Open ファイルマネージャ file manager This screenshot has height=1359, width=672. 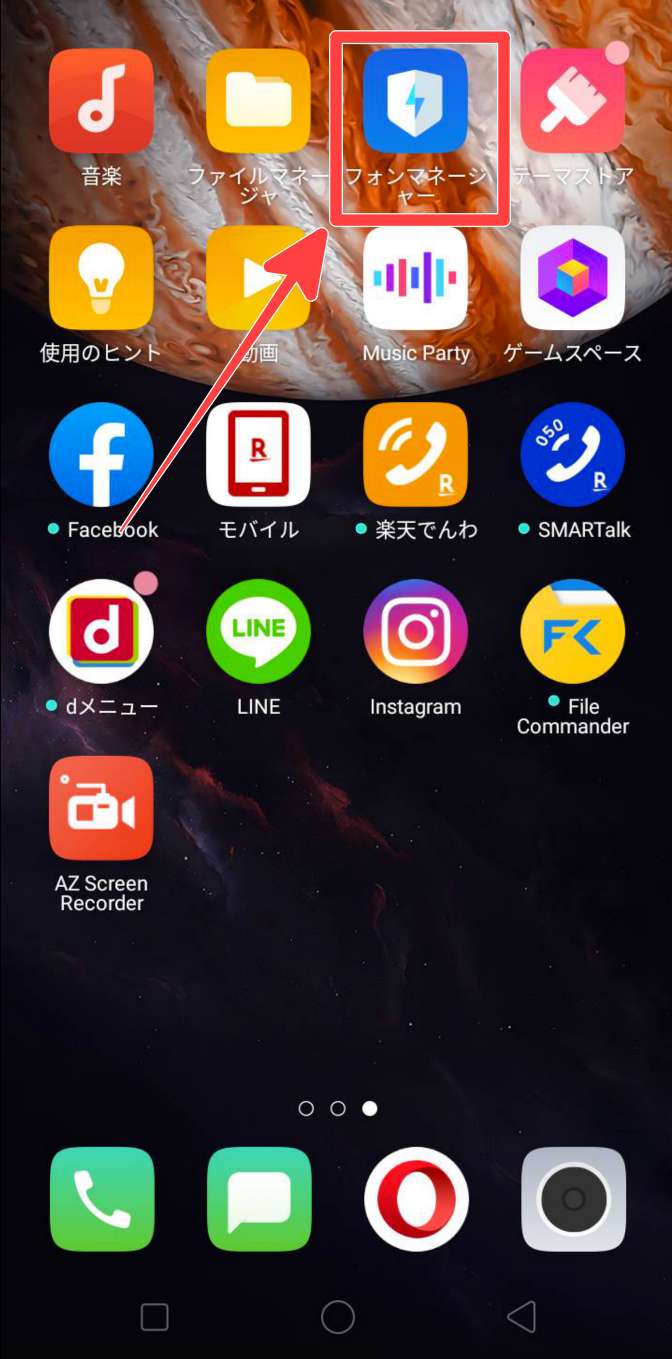click(x=258, y=101)
